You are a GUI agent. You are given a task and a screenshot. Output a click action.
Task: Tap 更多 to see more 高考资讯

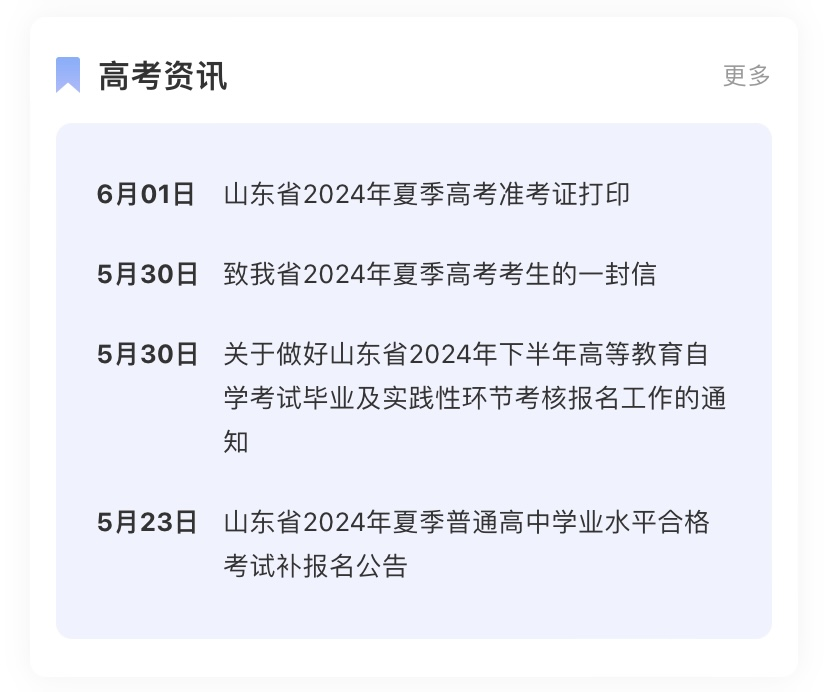(x=746, y=76)
